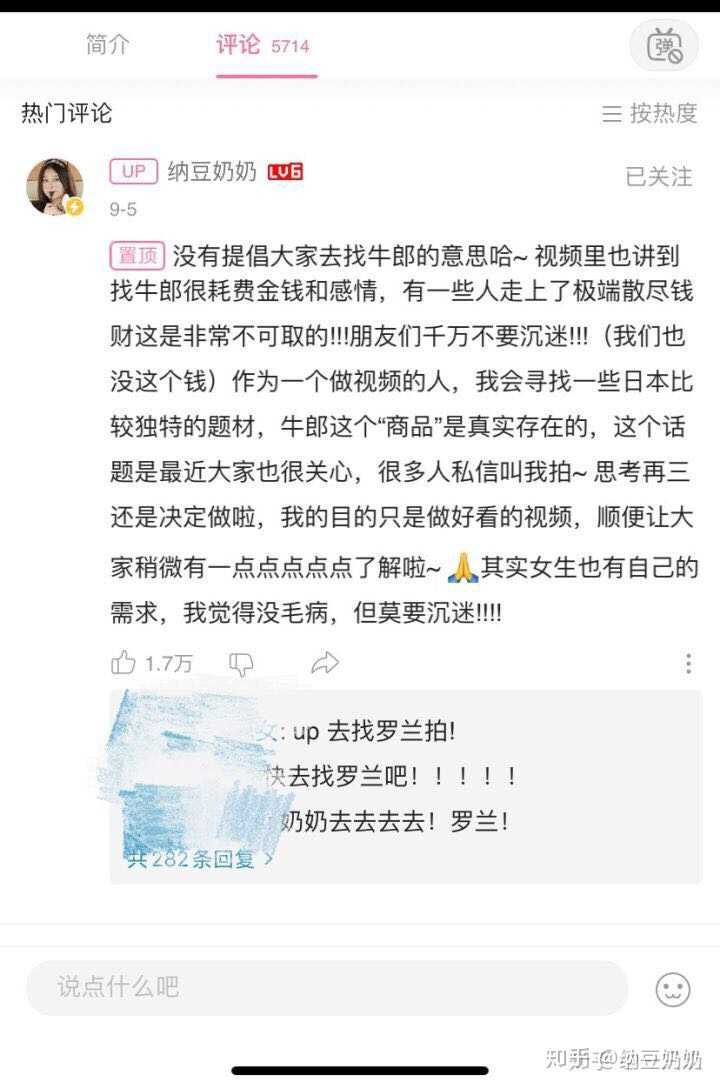Tap the 说点什么吧 comment box
The width and height of the screenshot is (720, 1089).
tap(326, 988)
